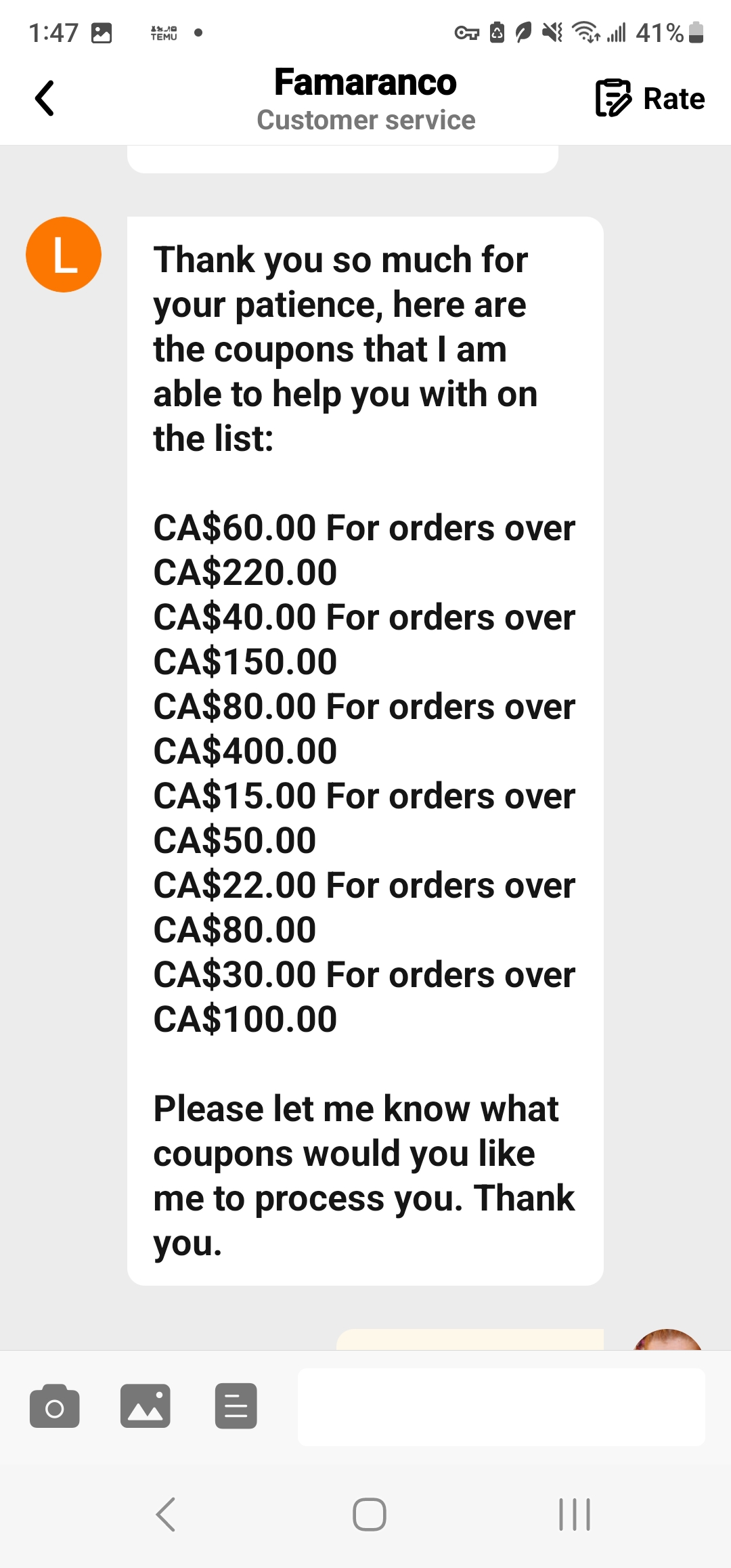Screen dimensions: 731x1568
Task: Tap the Customer service subtitle
Action: (365, 120)
